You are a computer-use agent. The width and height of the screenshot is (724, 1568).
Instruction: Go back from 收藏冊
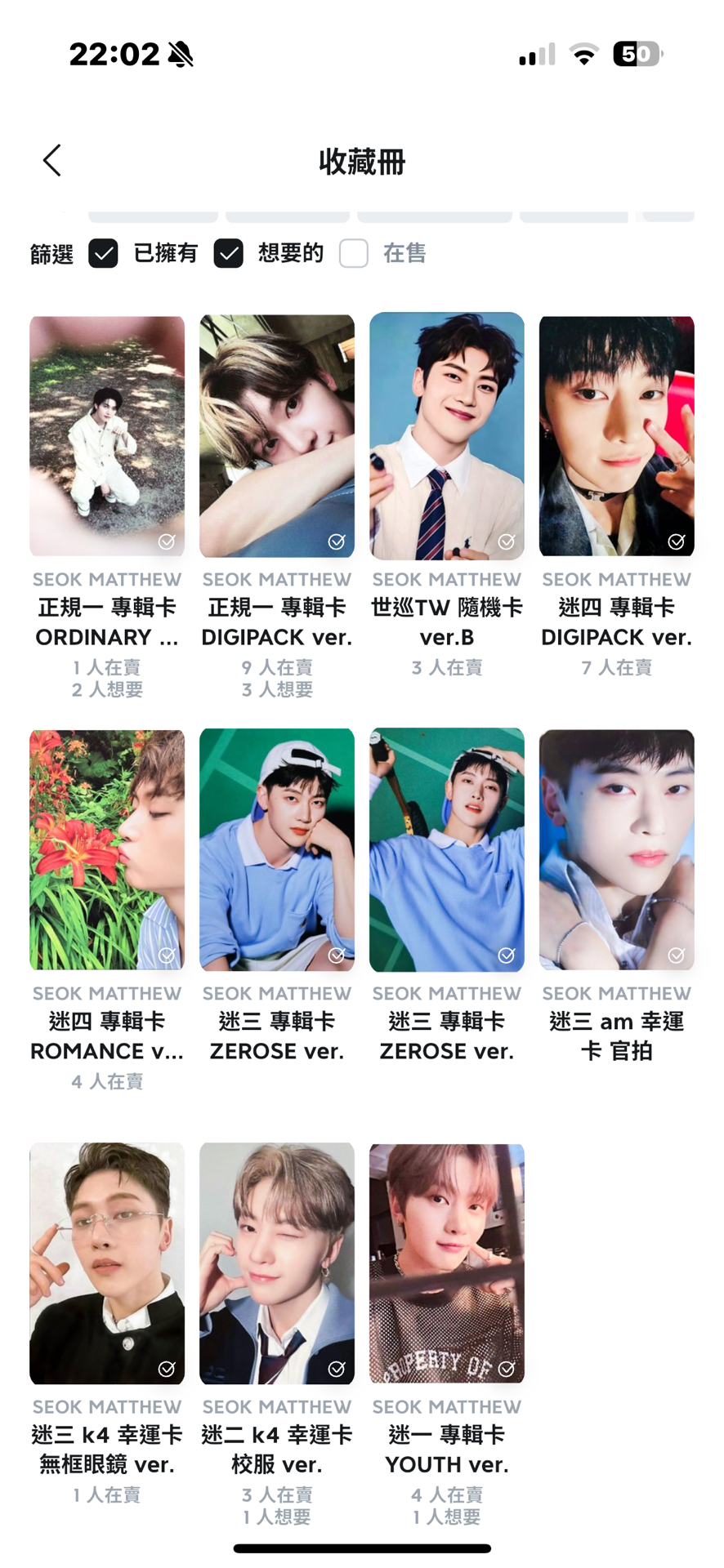pyautogui.click(x=52, y=161)
